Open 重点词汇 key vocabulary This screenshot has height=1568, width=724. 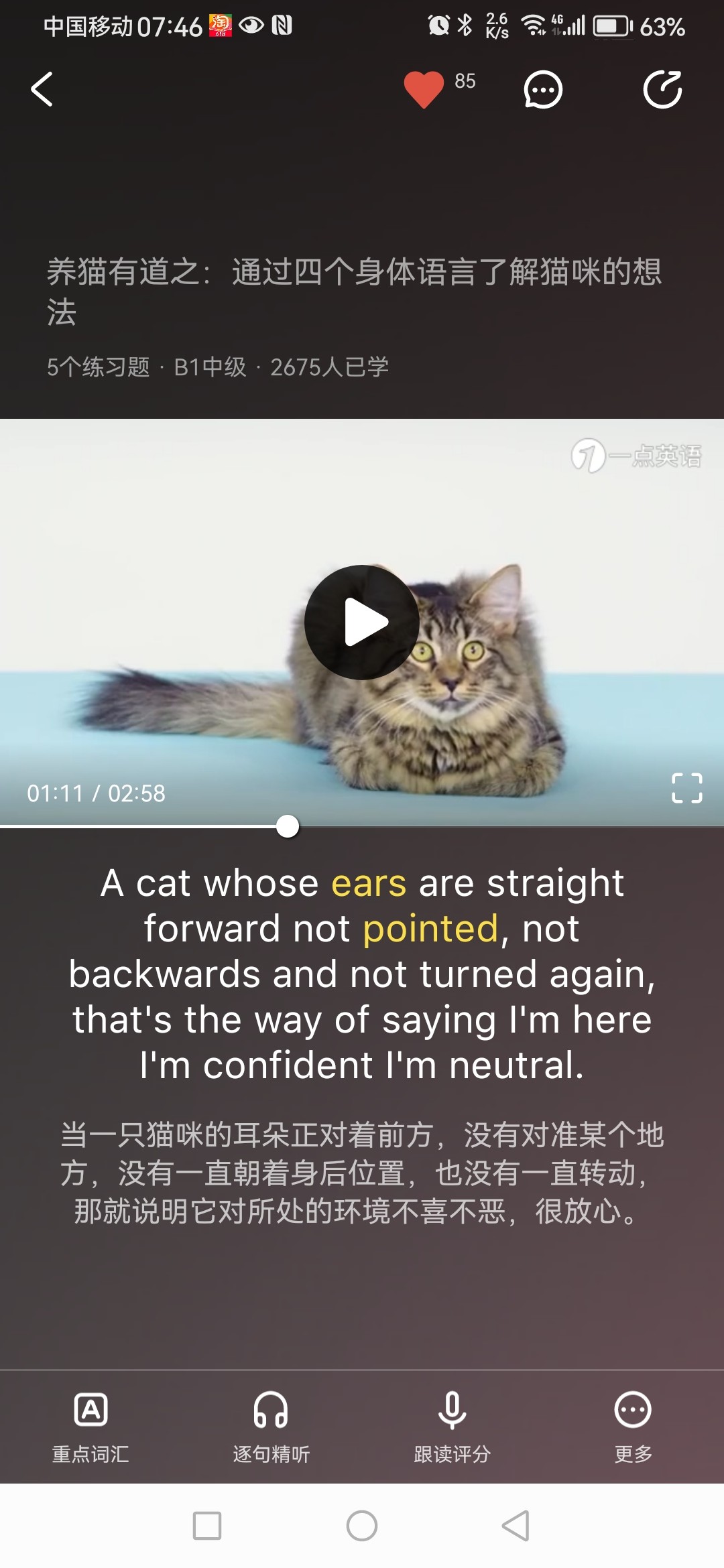(x=90, y=1425)
